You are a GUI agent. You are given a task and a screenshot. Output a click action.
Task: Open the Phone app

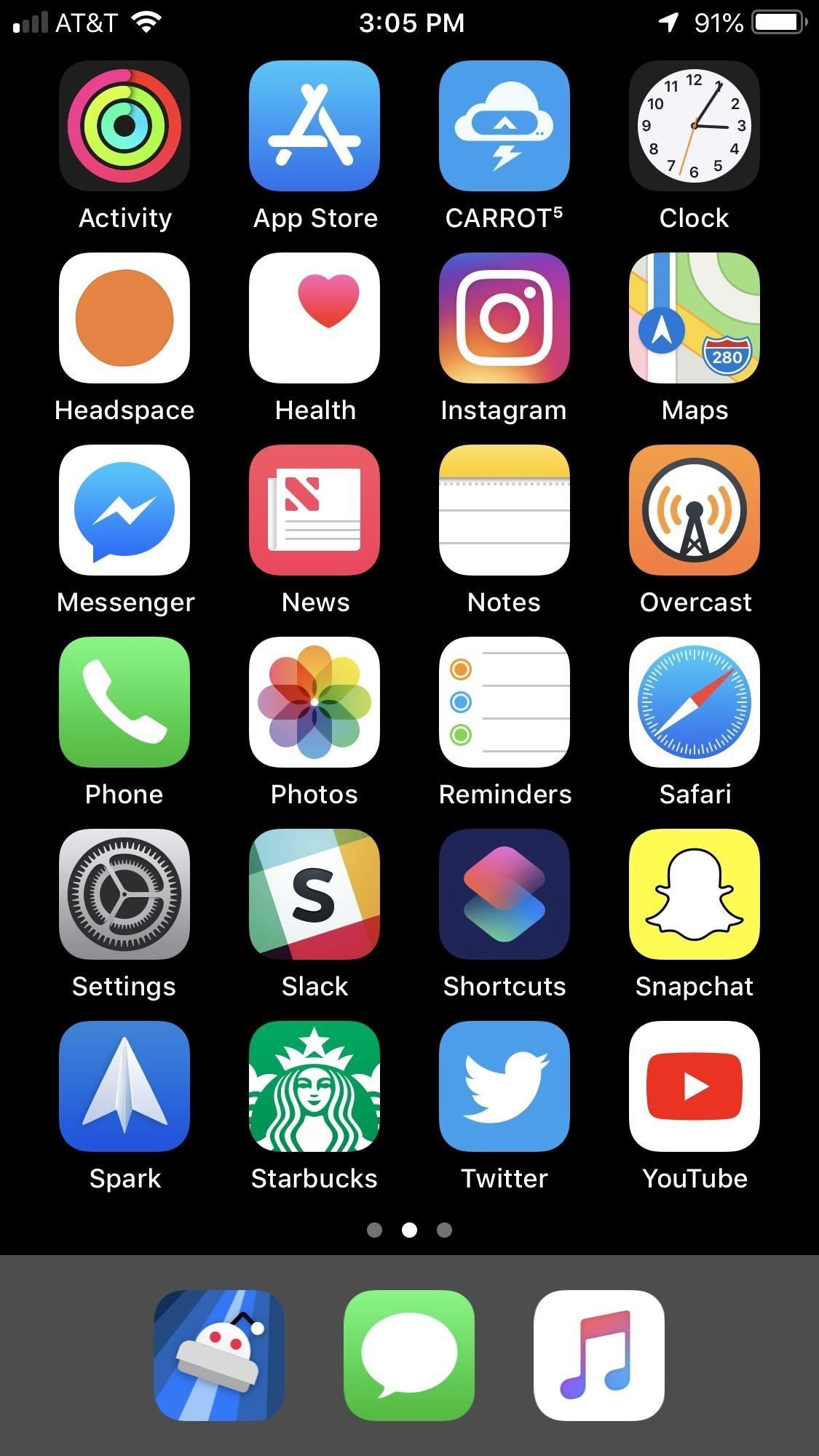124,701
